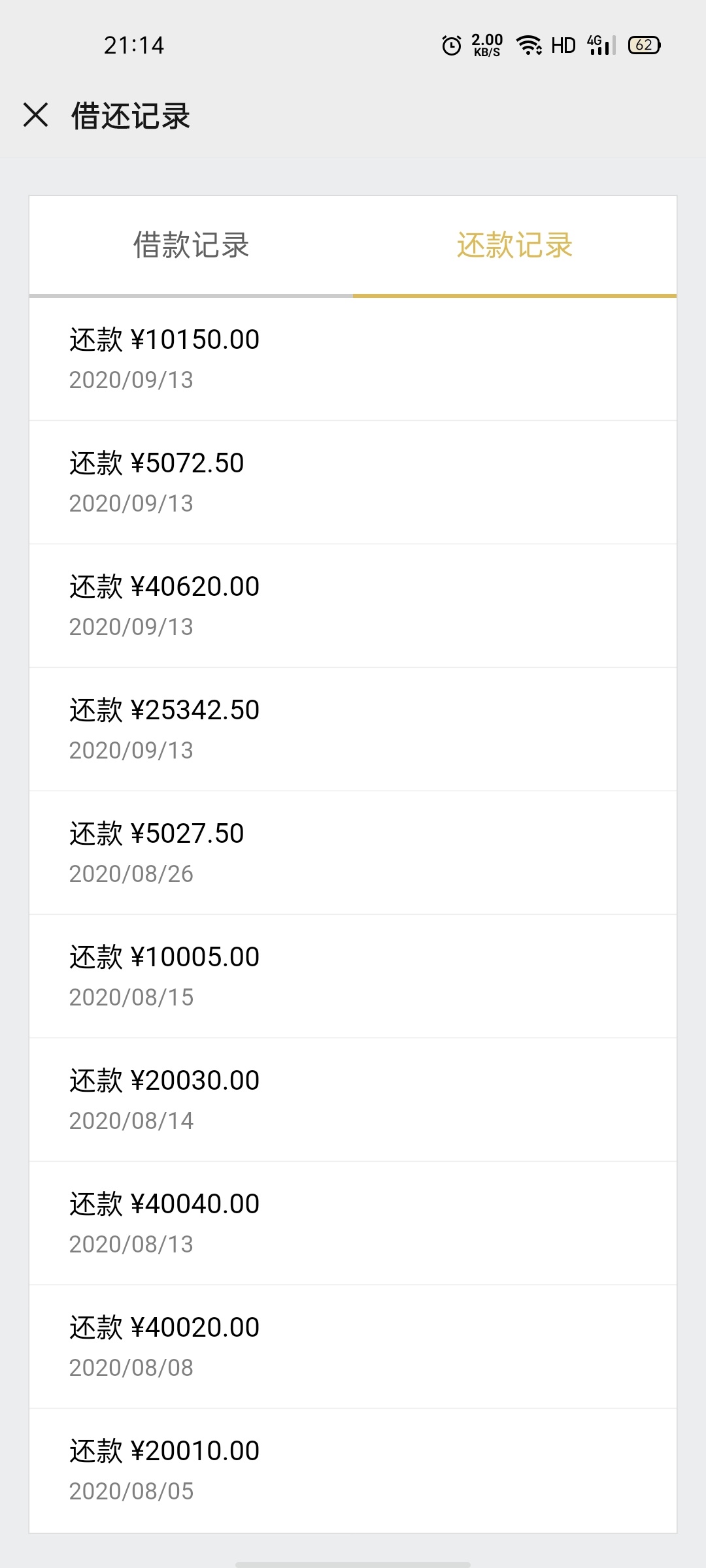
Task: Select the 还款记录 tab
Action: 514,246
